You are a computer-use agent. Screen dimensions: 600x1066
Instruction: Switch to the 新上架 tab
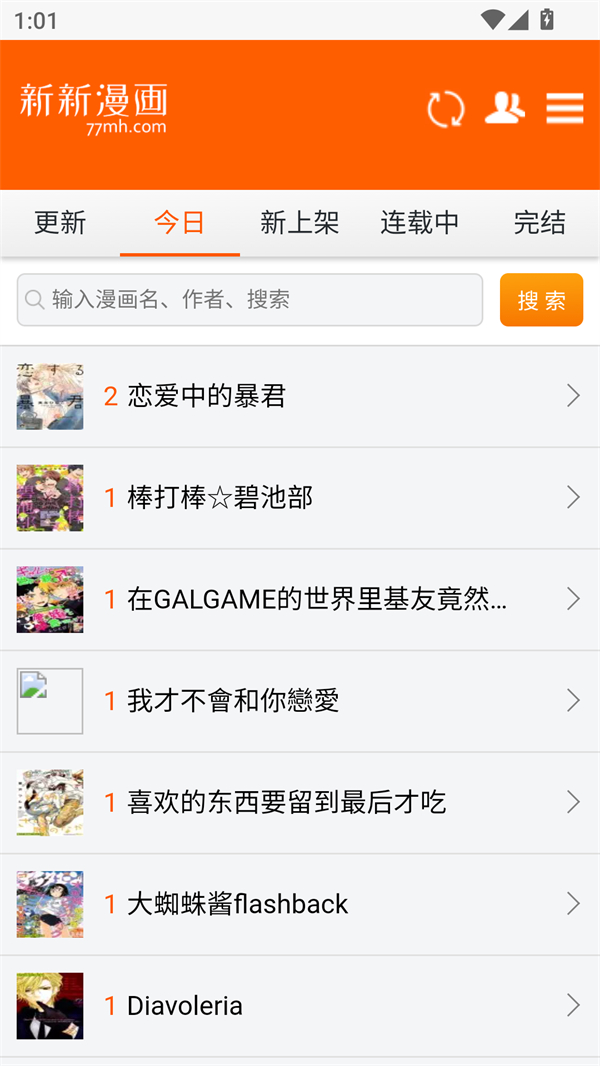click(300, 222)
